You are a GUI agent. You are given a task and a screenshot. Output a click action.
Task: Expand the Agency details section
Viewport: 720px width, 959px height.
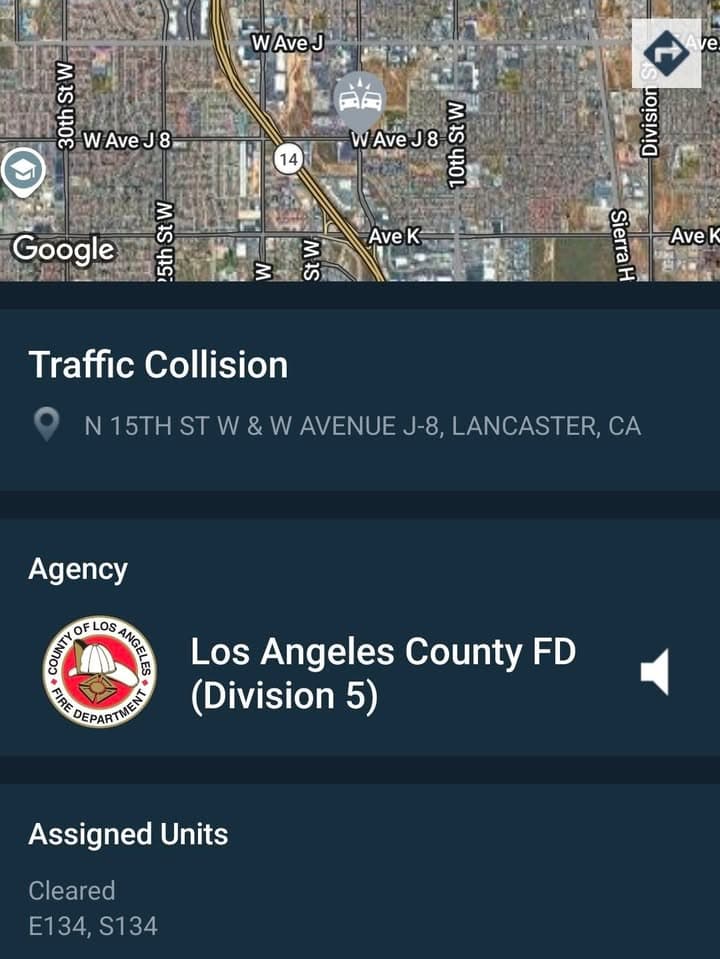(x=79, y=569)
